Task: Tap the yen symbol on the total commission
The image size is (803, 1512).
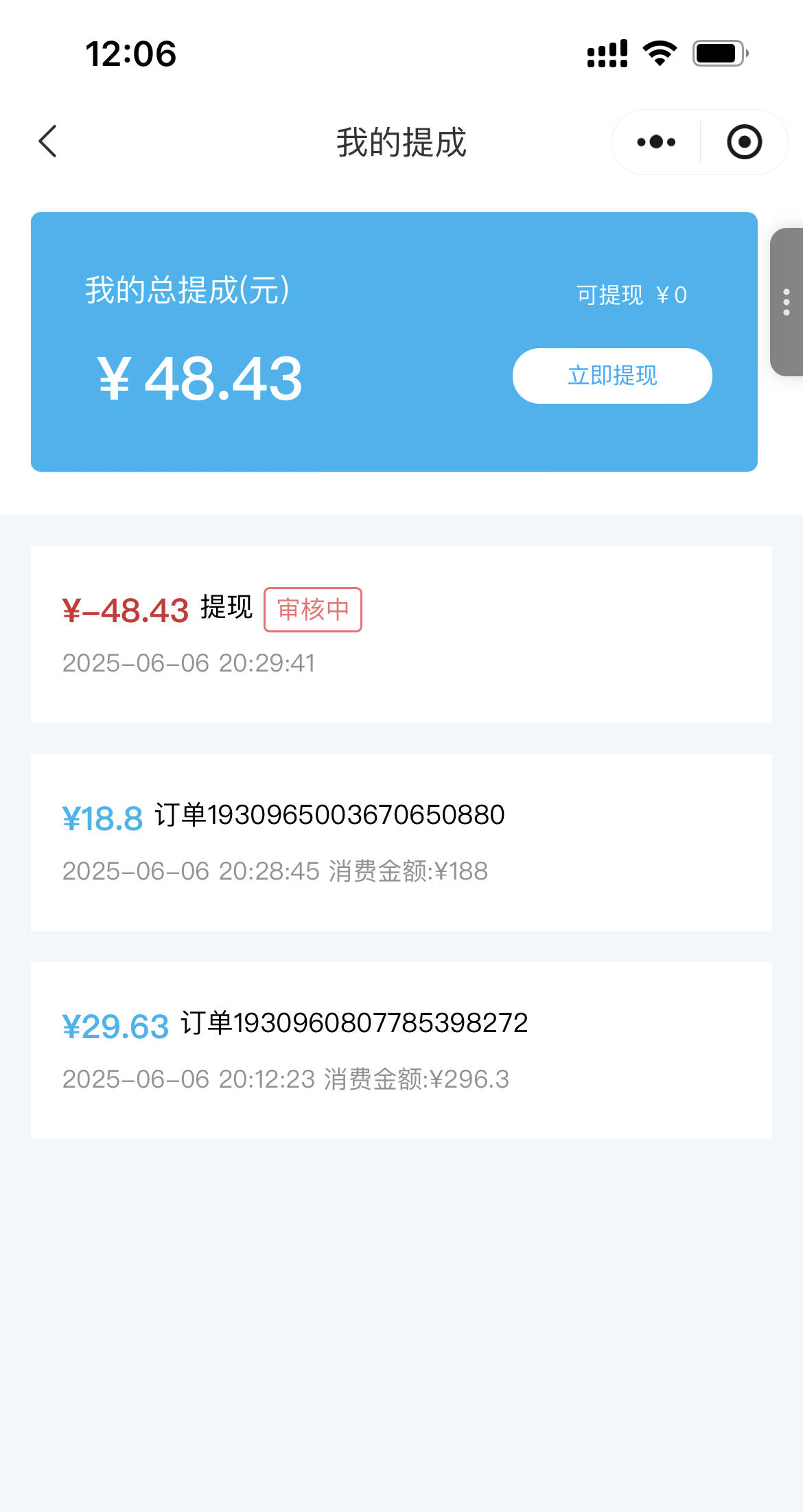Action: coord(115,379)
